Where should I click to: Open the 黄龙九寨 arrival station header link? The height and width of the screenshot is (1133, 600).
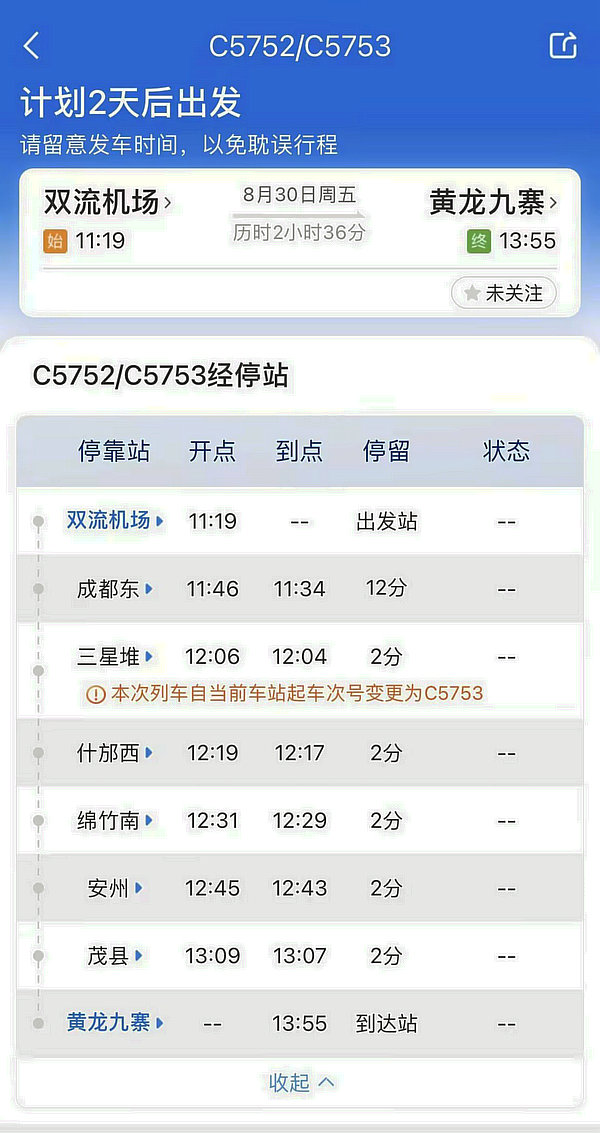pyautogui.click(x=493, y=203)
